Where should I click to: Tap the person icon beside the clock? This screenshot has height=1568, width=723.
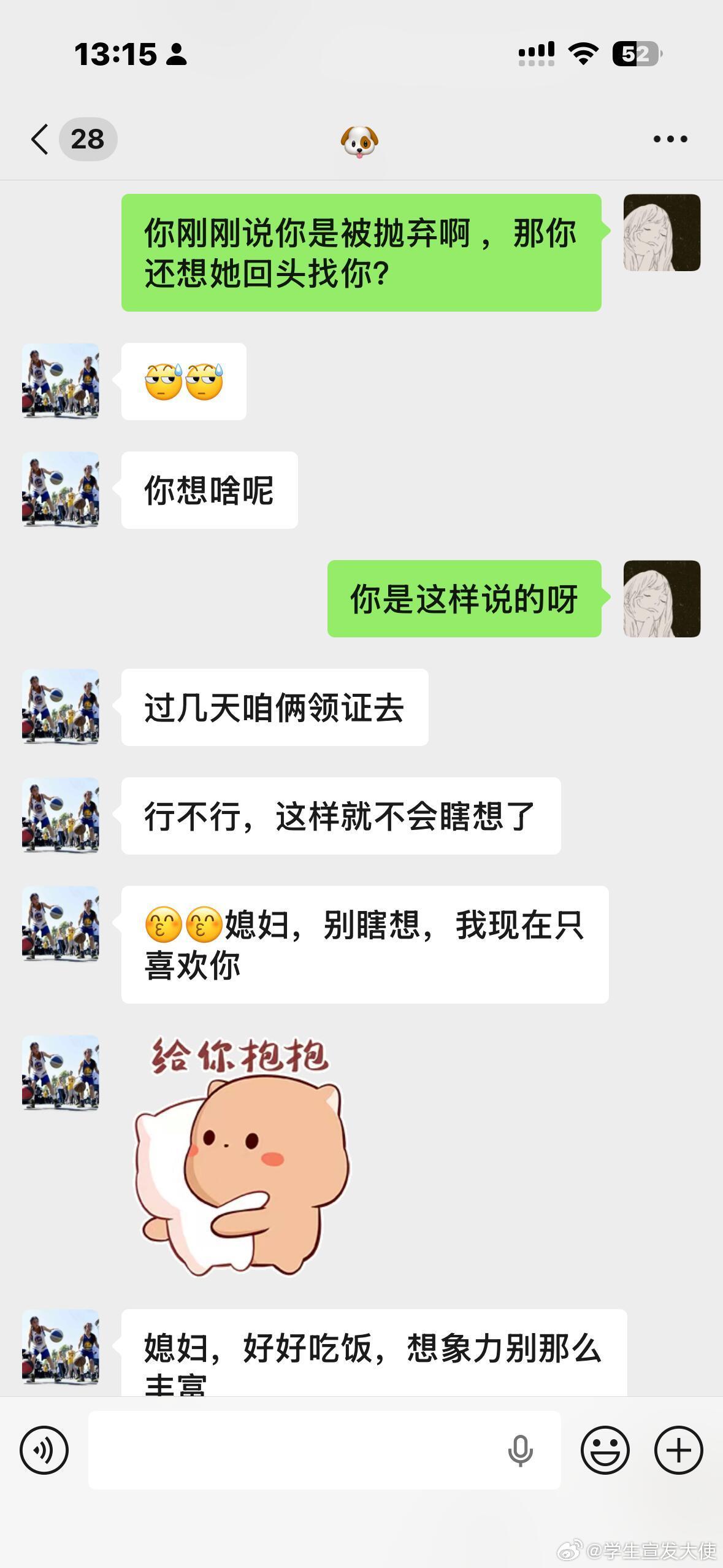coord(177,56)
